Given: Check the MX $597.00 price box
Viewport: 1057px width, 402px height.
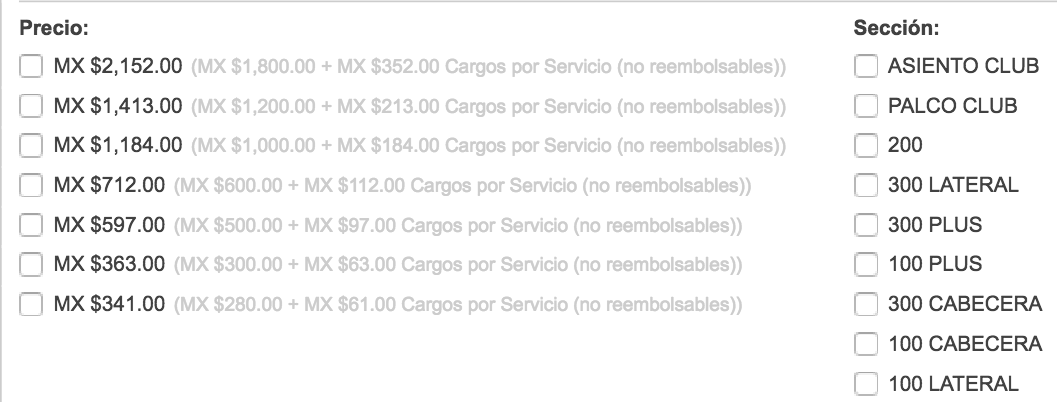Looking at the screenshot, I should pyautogui.click(x=31, y=225).
